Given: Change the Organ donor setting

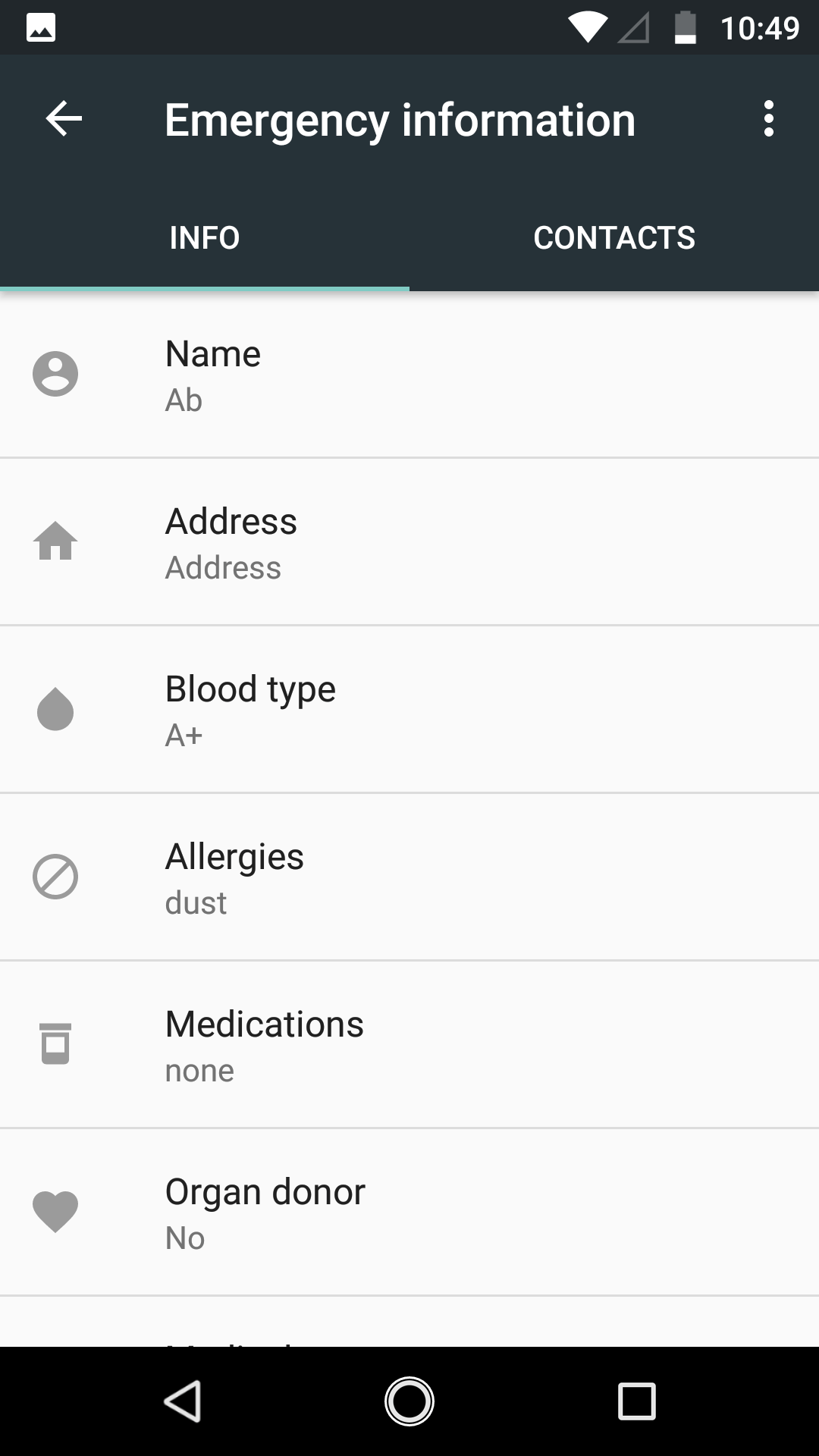Looking at the screenshot, I should 409,1213.
